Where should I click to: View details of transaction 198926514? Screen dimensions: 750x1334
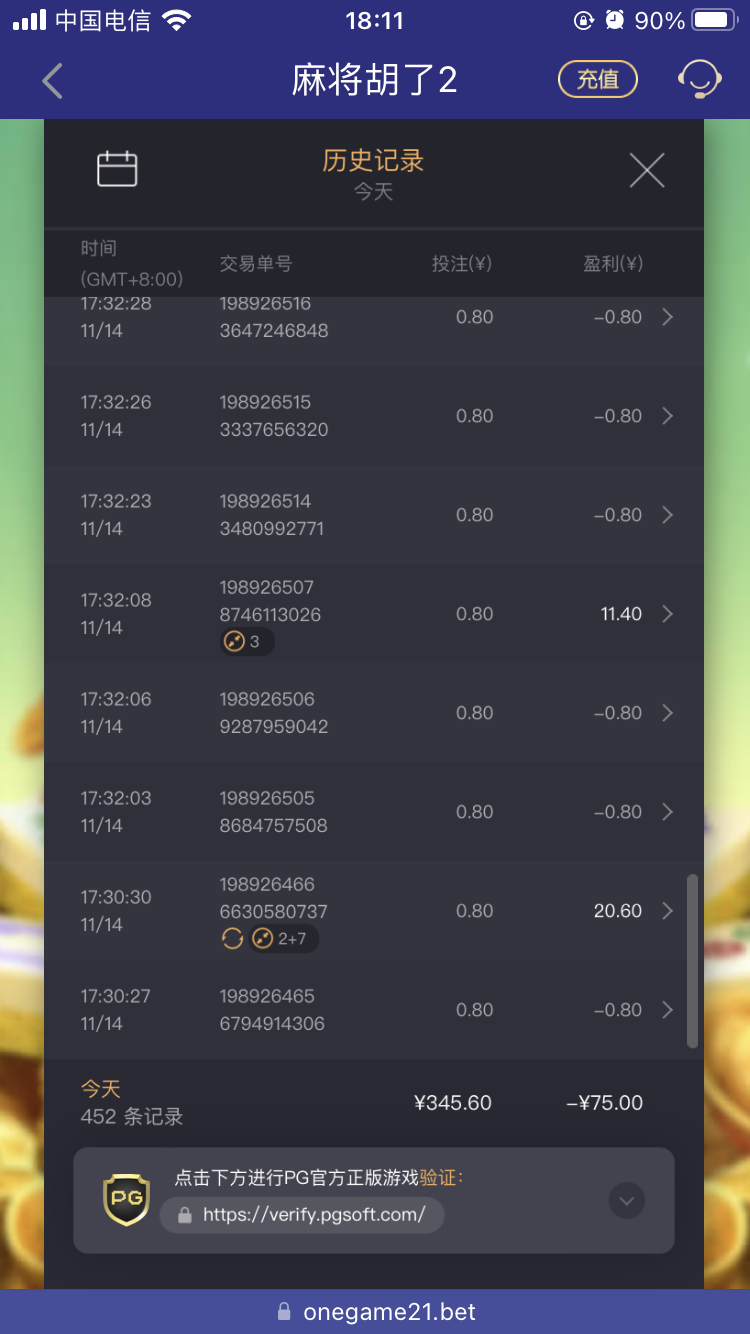pyautogui.click(x=667, y=515)
